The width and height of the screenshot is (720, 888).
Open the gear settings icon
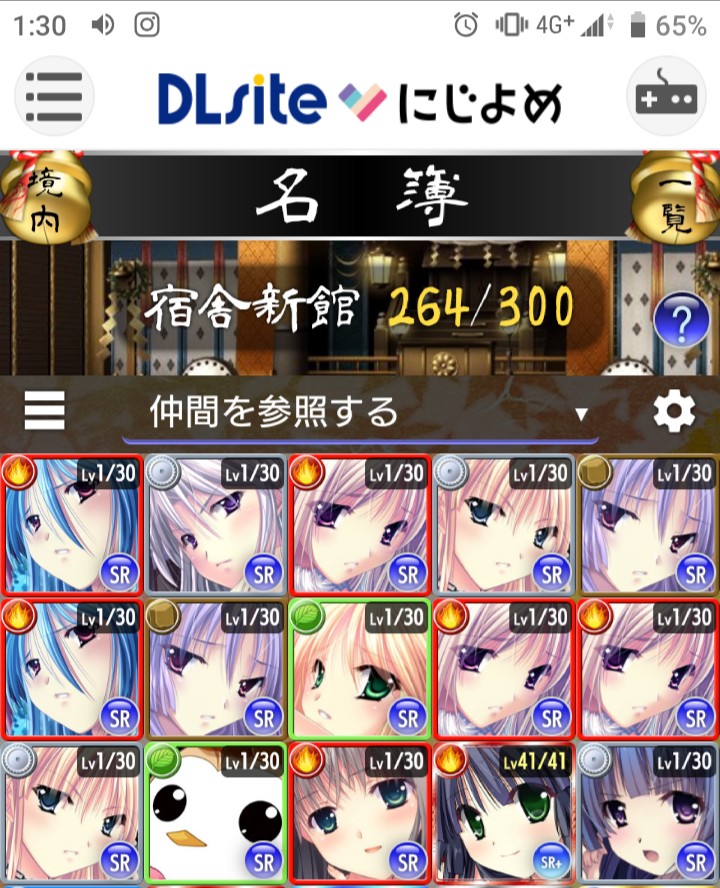(x=674, y=411)
